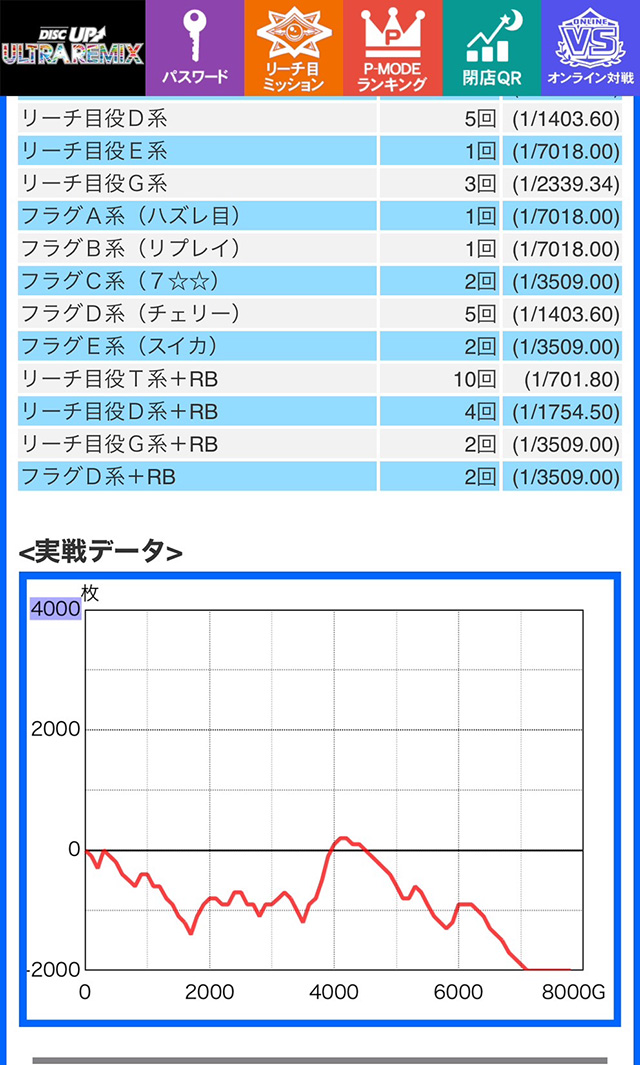The image size is (640, 1065).
Task: Open the パスワード password menu
Action: (195, 48)
